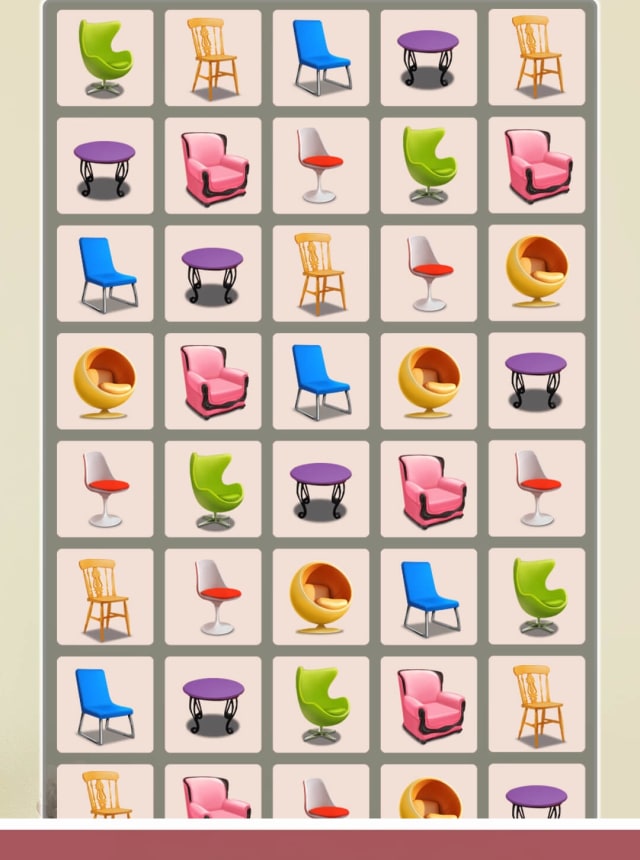Pick purple table between blue chair and wooden chair

point(429,57)
